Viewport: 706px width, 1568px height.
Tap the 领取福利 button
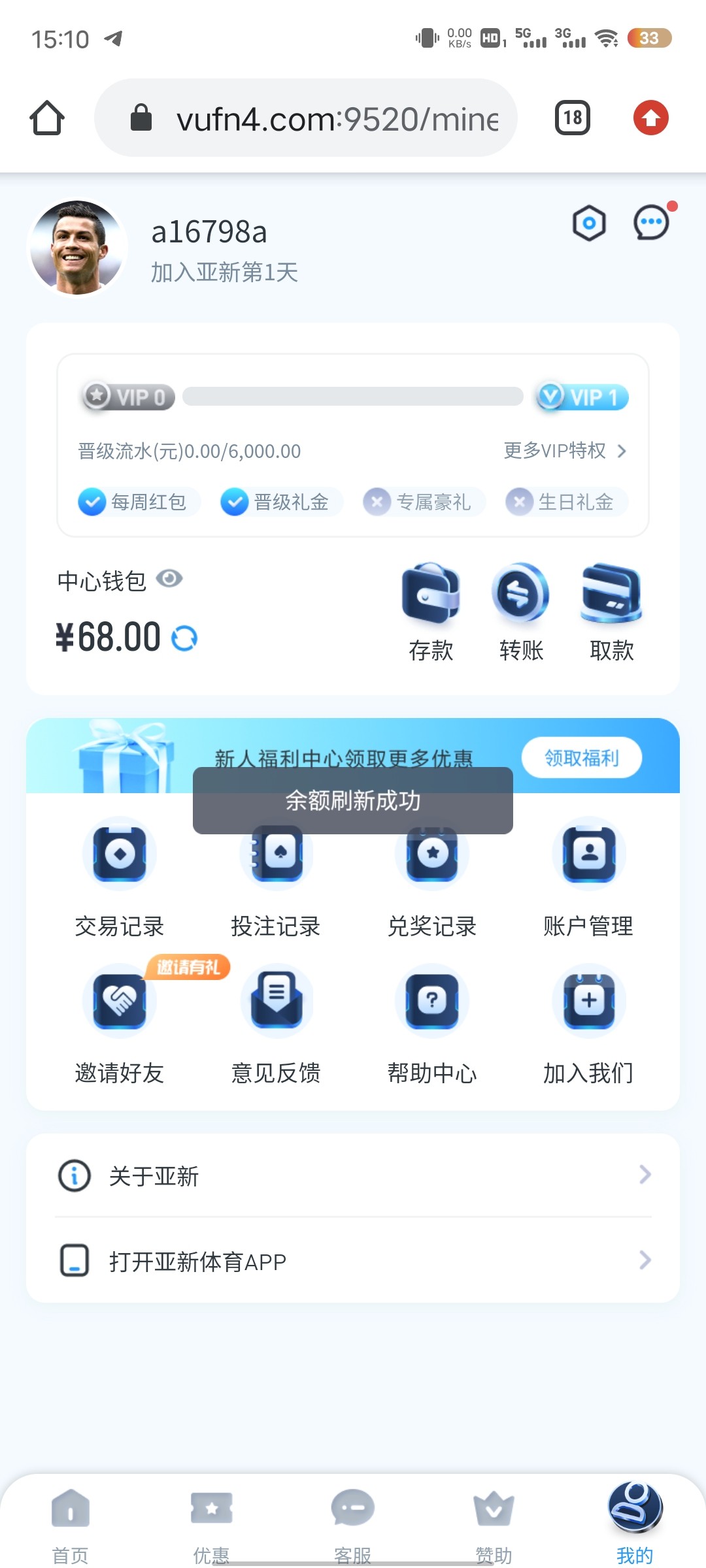pos(581,758)
